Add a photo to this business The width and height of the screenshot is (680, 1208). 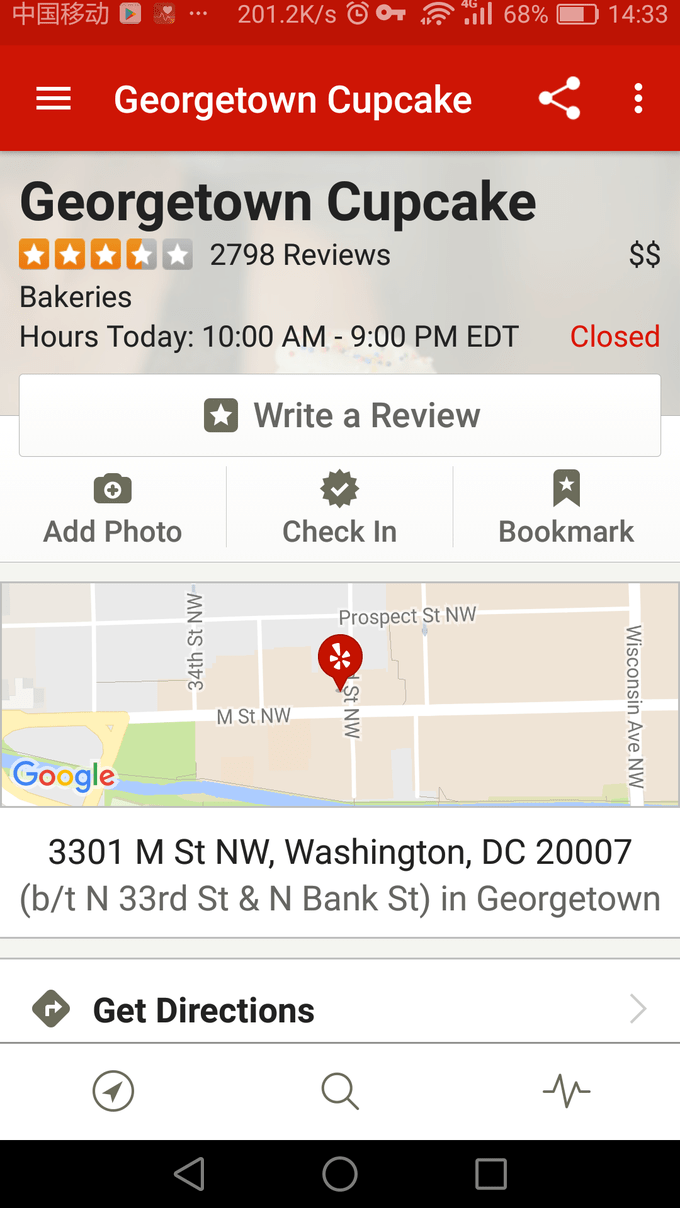click(113, 508)
